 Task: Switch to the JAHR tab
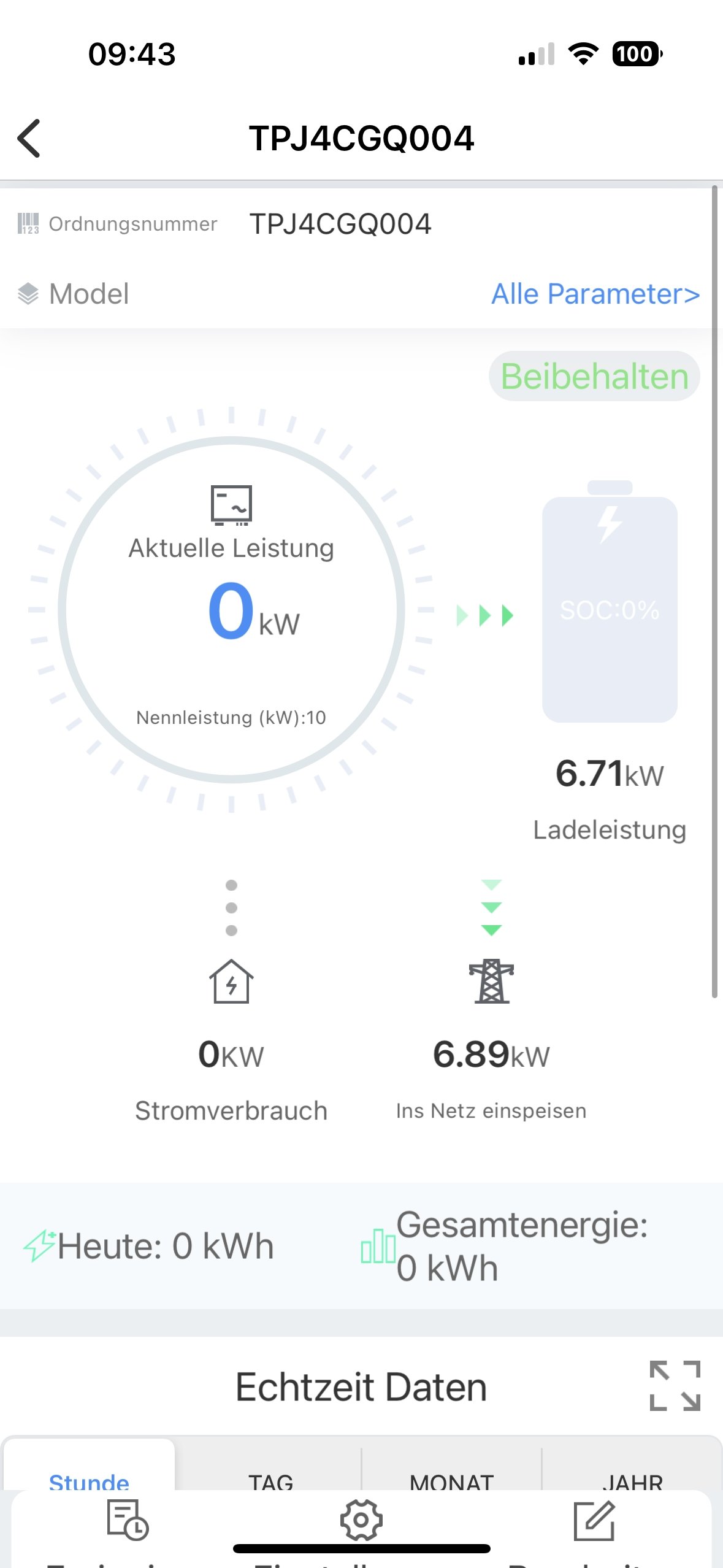(632, 1480)
